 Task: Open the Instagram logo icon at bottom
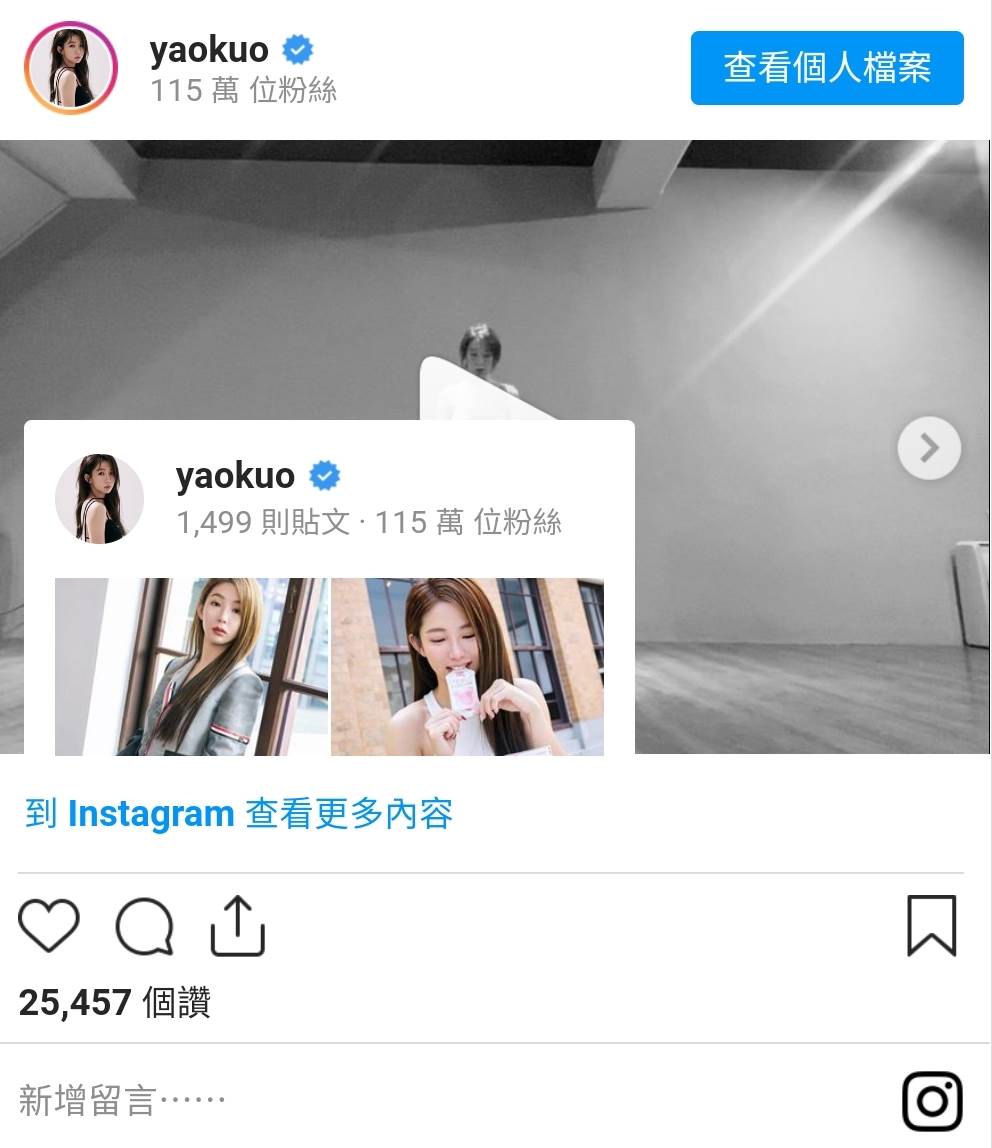[932, 1101]
